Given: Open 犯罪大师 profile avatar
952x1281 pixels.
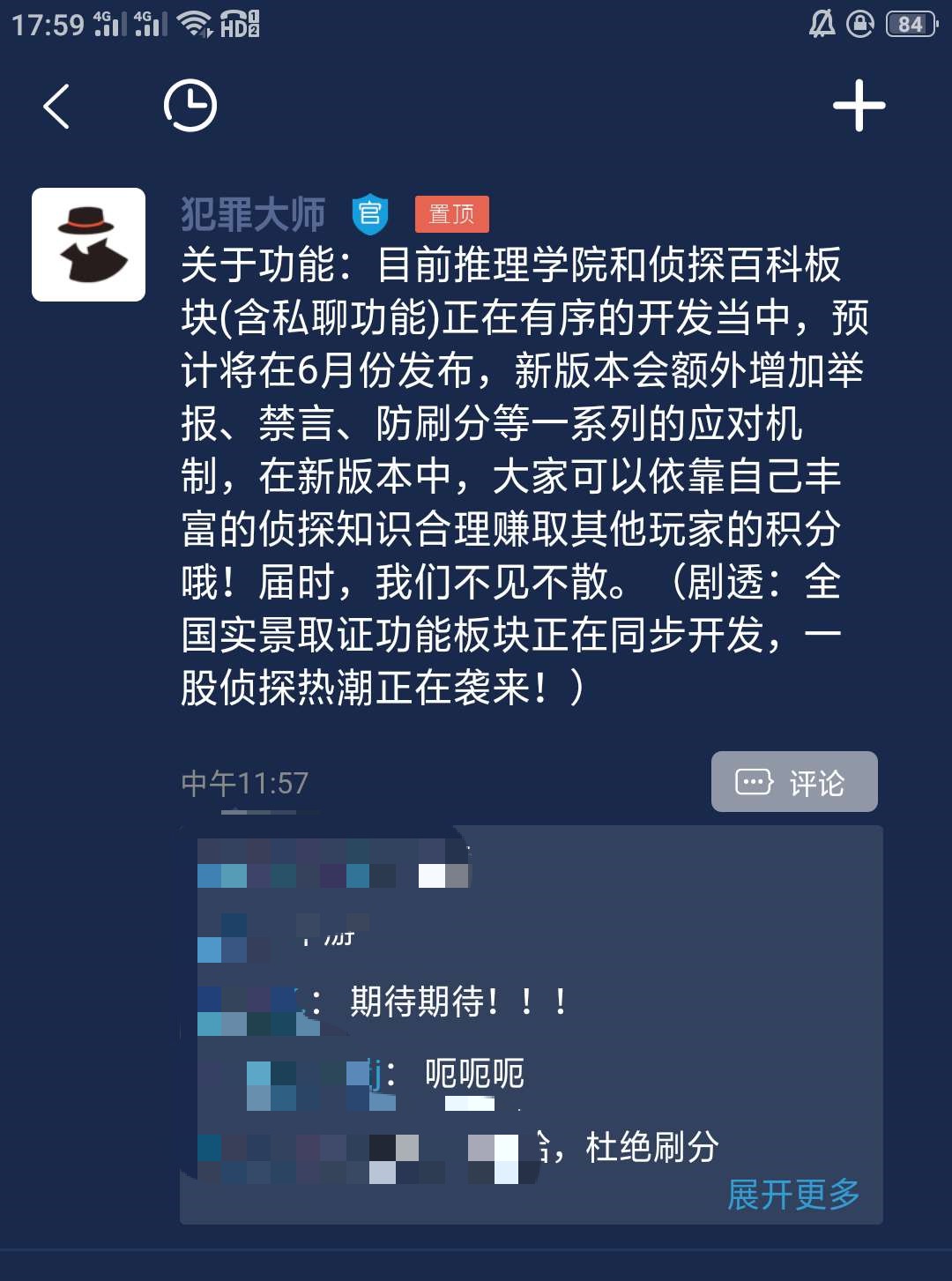Looking at the screenshot, I should tap(88, 244).
